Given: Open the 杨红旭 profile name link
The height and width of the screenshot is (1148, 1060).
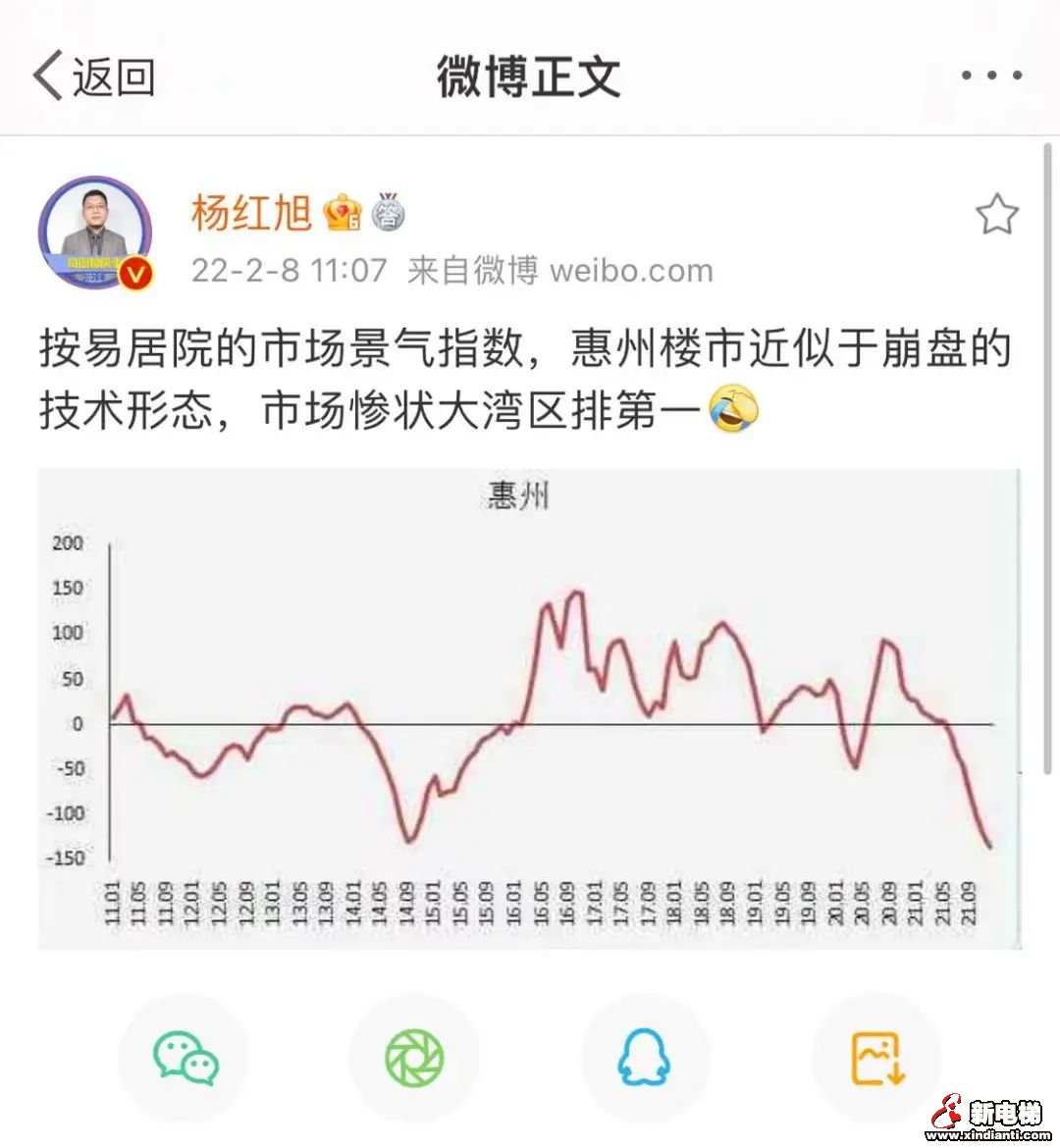Looking at the screenshot, I should pyautogui.click(x=251, y=211).
